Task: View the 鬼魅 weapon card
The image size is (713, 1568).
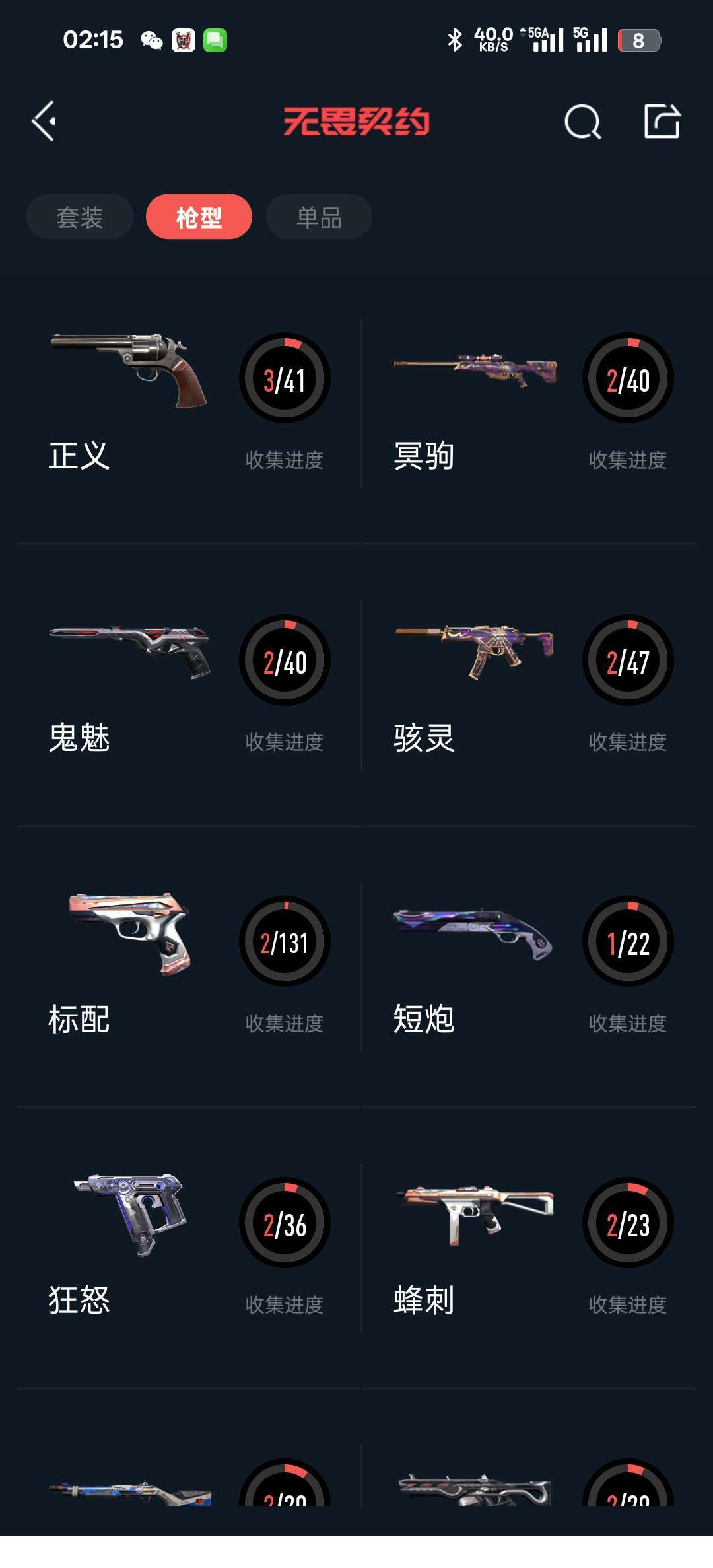Action: click(189, 686)
